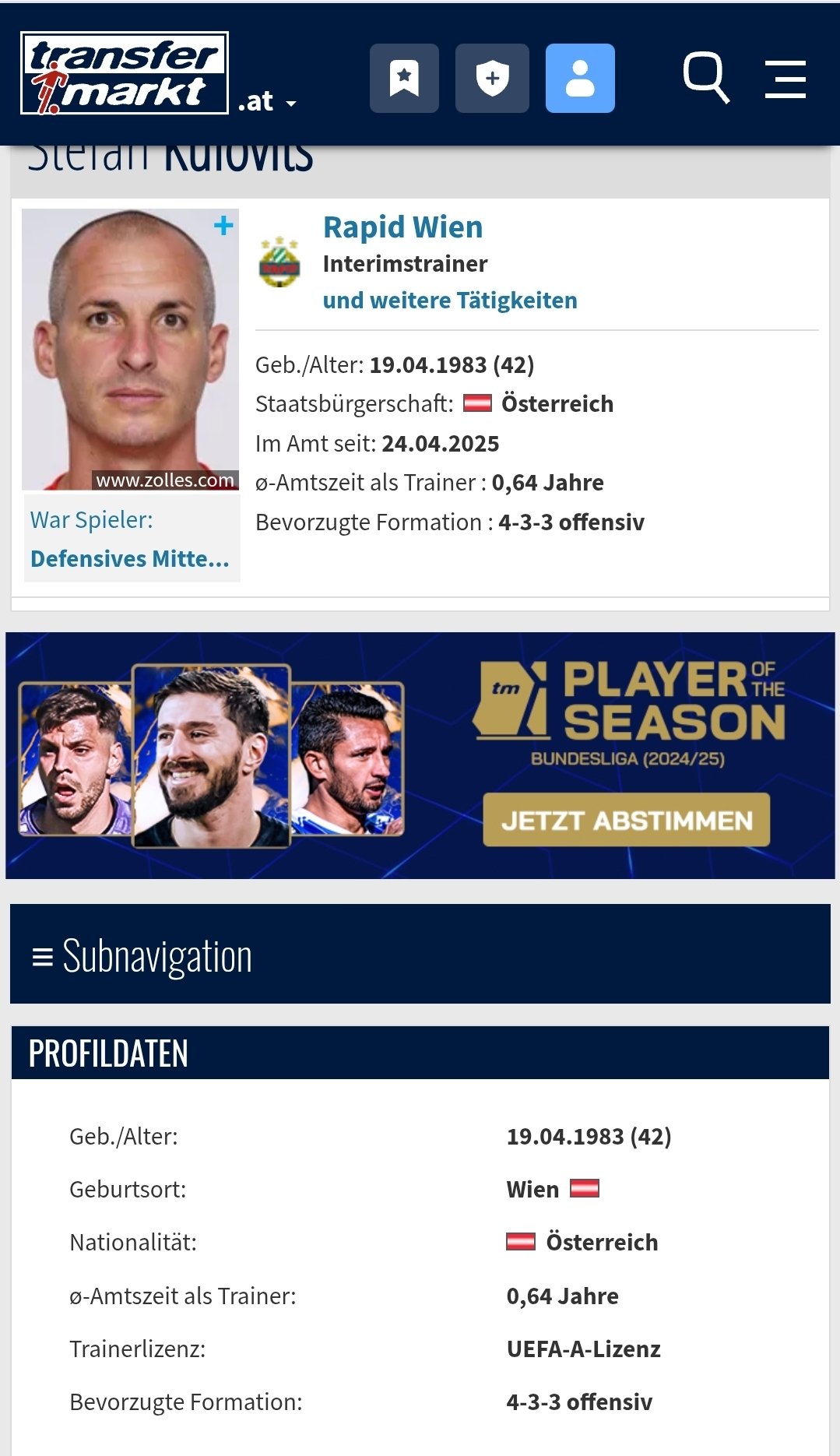The height and width of the screenshot is (1456, 840).
Task: Open the Defensives Mittelfeld player profile link
Action: click(x=130, y=558)
